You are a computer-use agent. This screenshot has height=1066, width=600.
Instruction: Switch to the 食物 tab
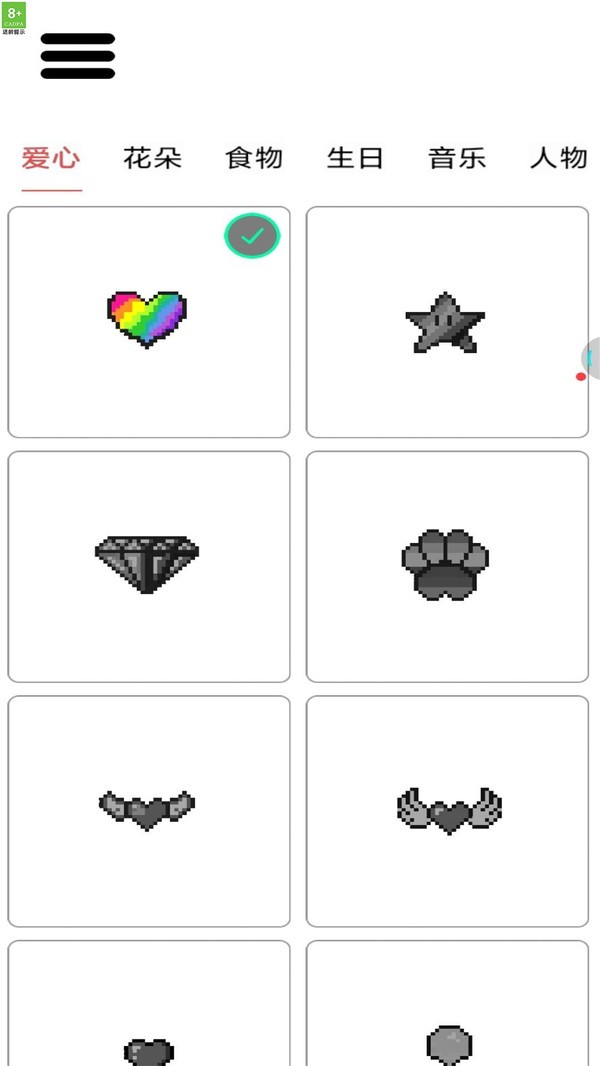254,158
